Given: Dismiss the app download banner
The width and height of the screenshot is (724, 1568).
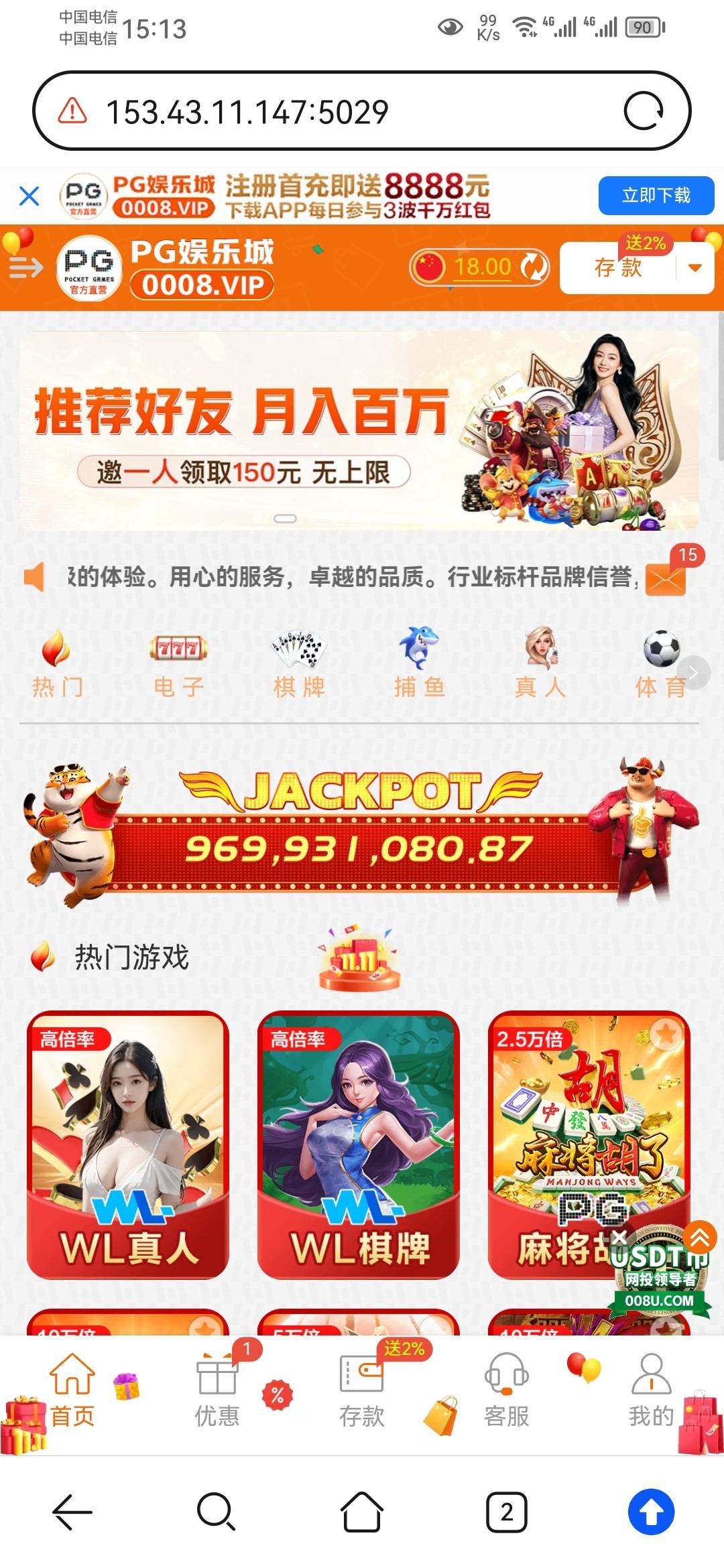Looking at the screenshot, I should coord(29,196).
